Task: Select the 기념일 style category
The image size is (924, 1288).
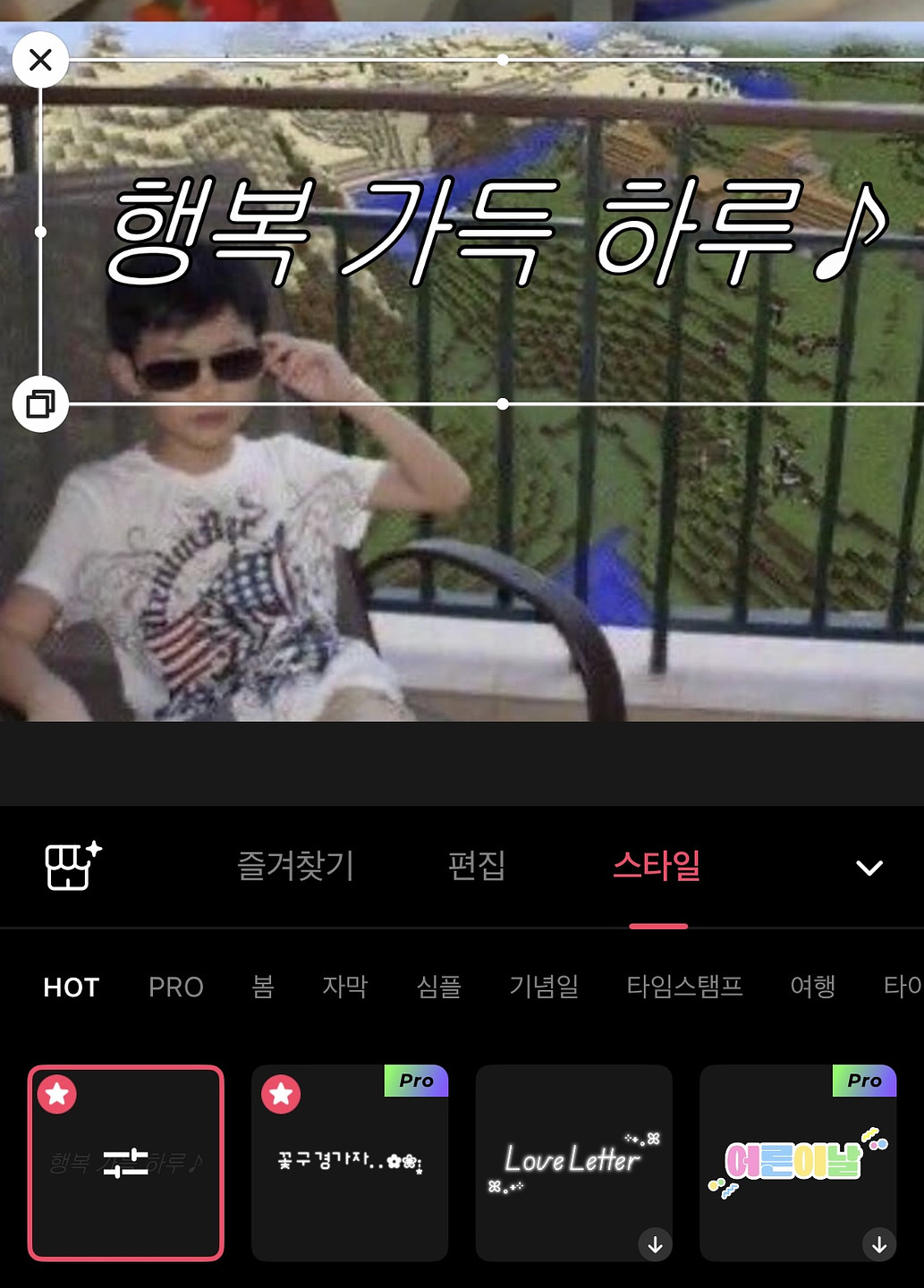Action: [x=544, y=987]
